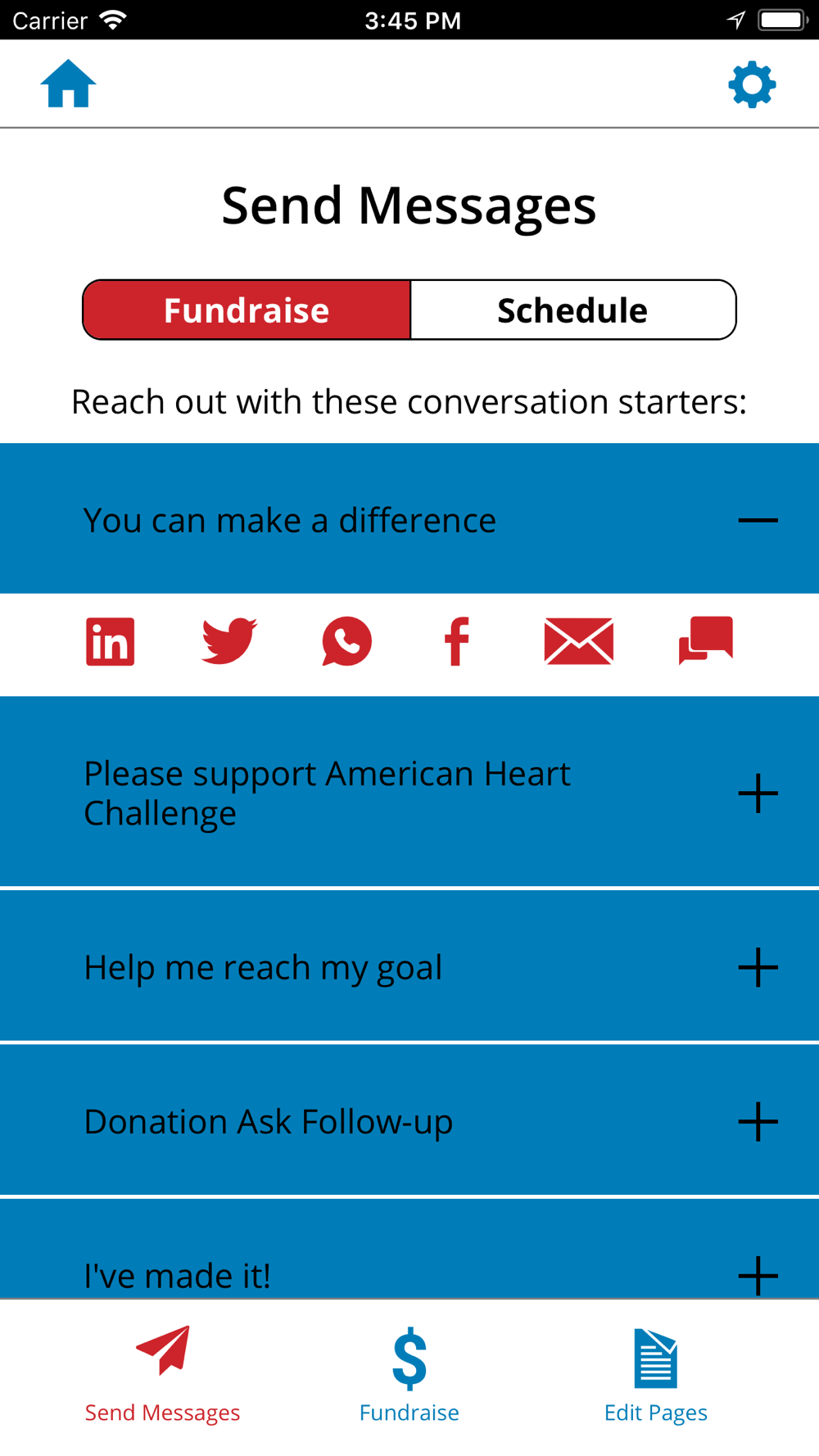Open the settings gear

pyautogui.click(x=752, y=84)
